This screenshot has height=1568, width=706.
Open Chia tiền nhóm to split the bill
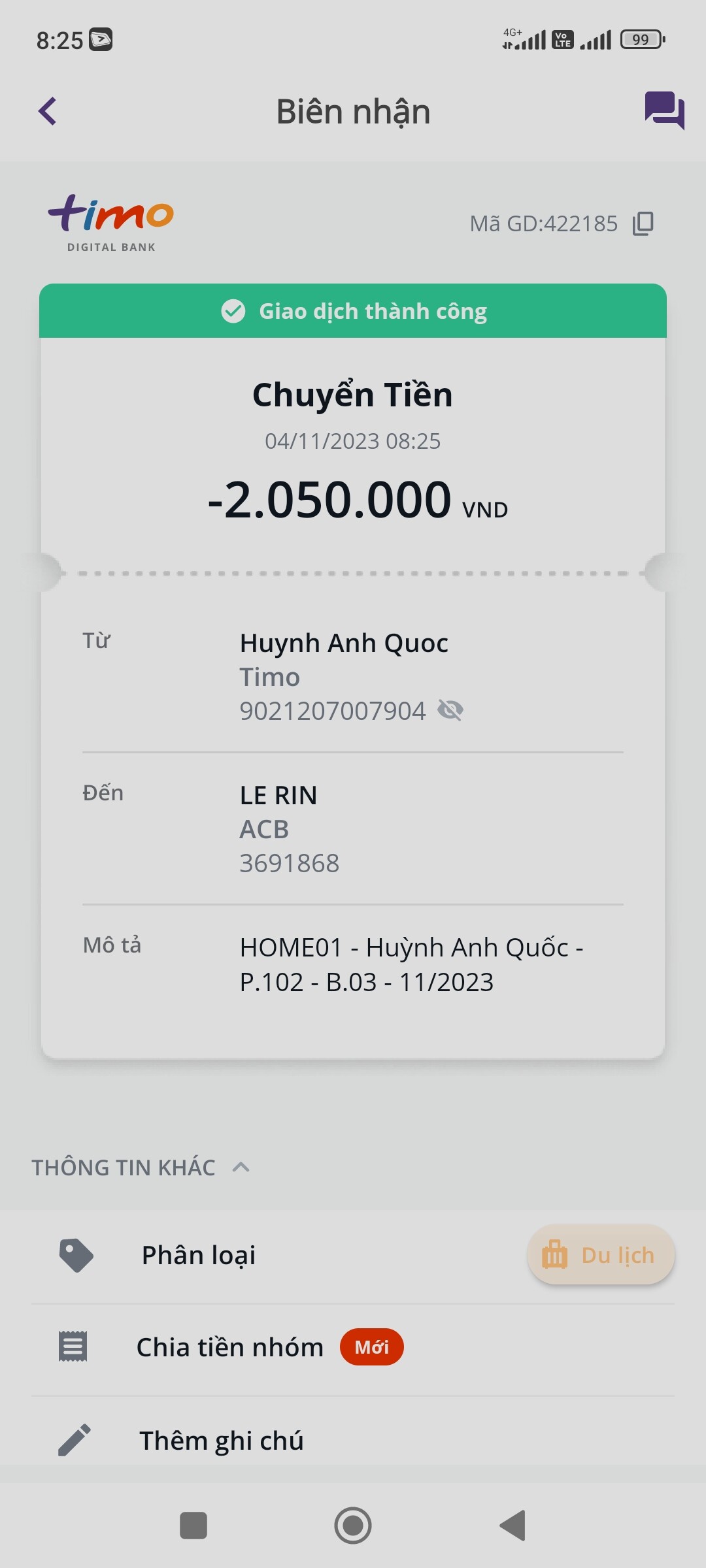230,1347
